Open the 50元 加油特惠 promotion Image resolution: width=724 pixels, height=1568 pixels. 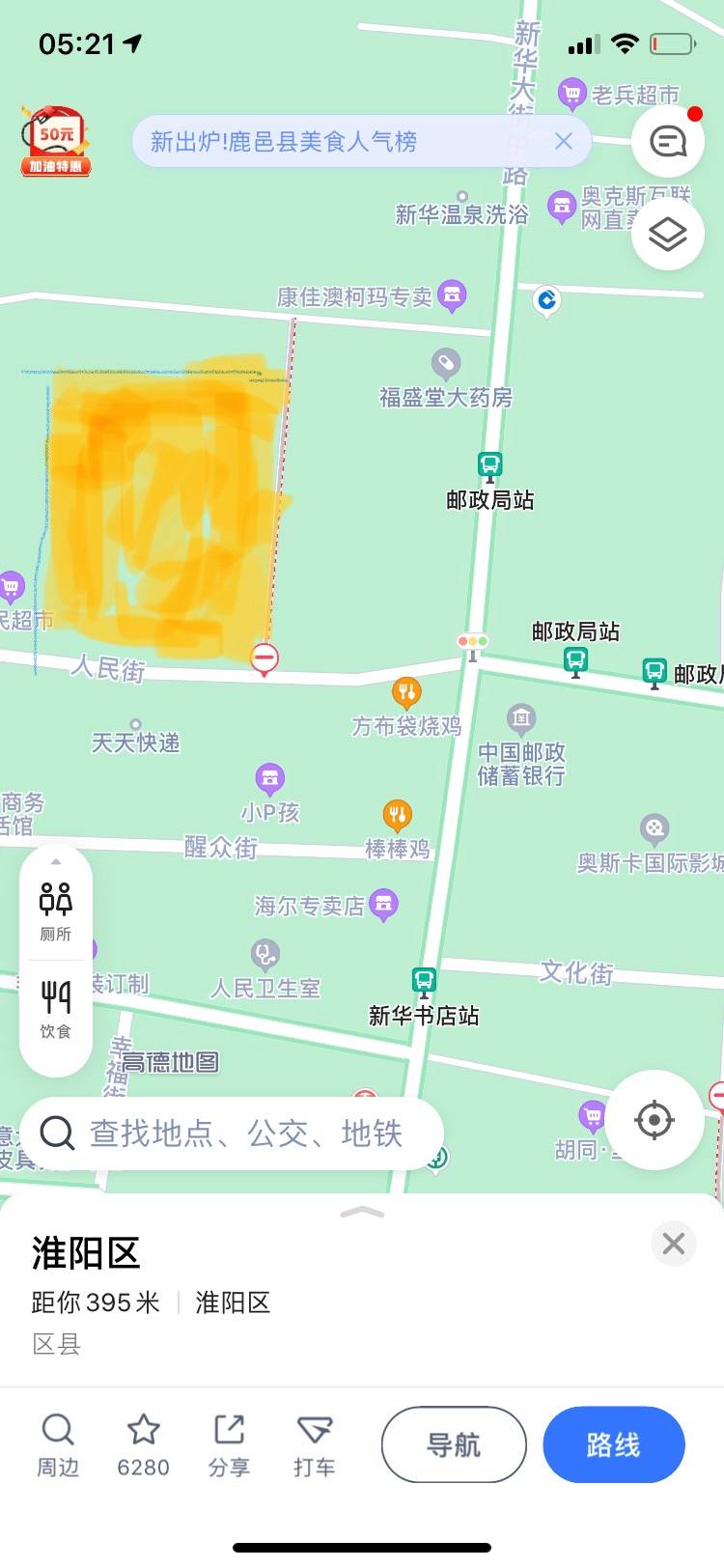pyautogui.click(x=56, y=141)
